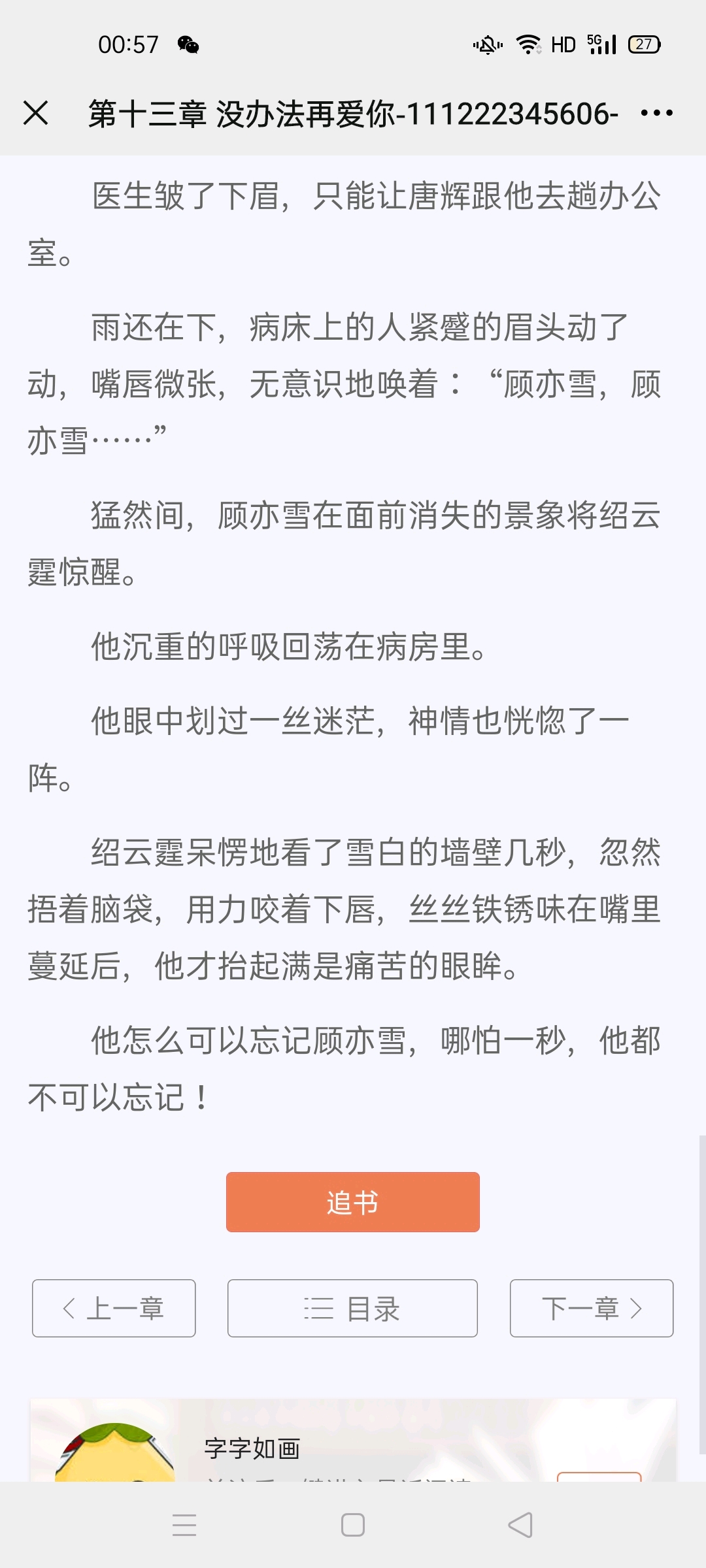This screenshot has width=706, height=1568.
Task: Open the 目录 table of contents
Action: [x=352, y=1308]
